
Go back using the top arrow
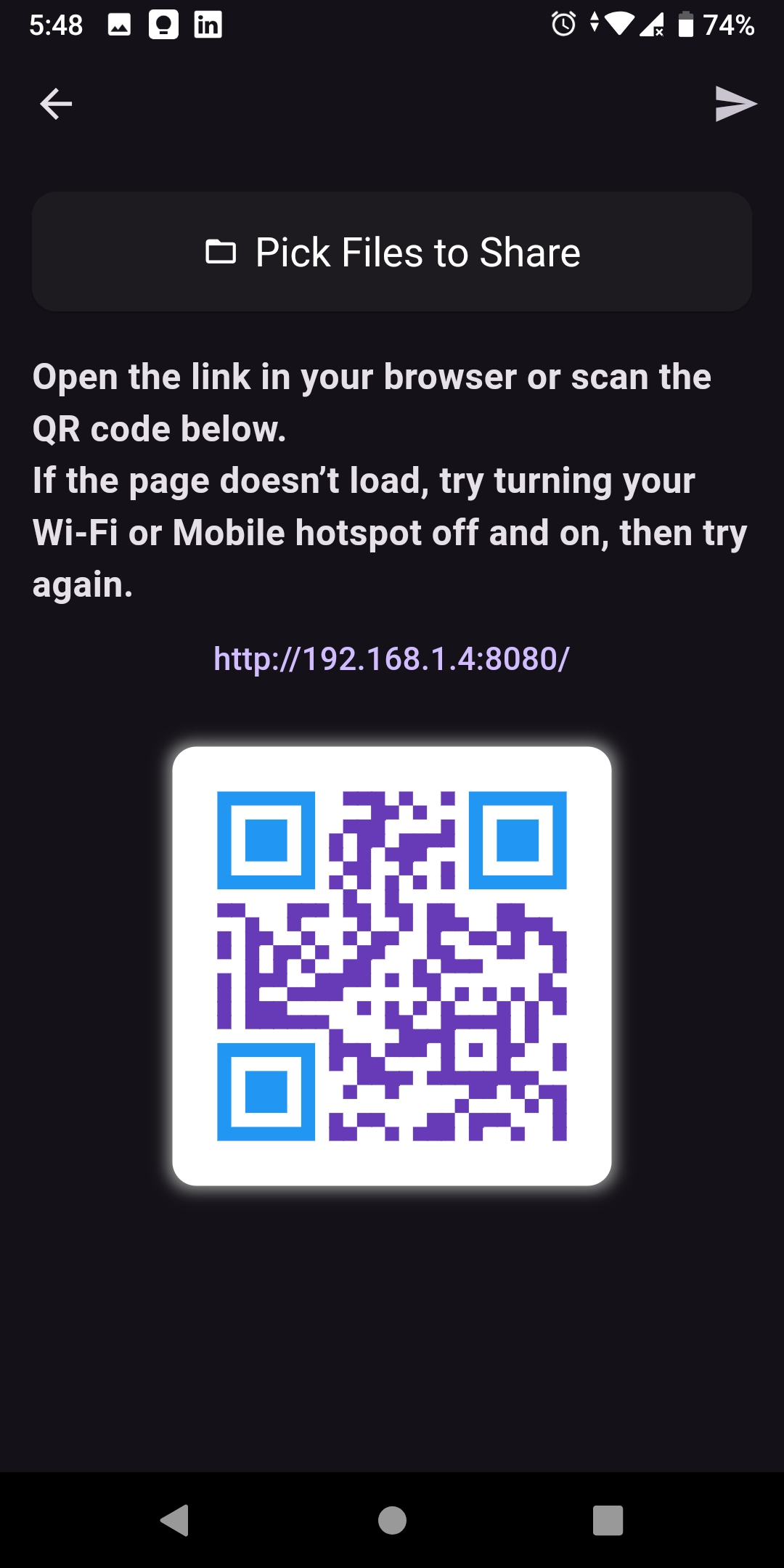pyautogui.click(x=56, y=104)
